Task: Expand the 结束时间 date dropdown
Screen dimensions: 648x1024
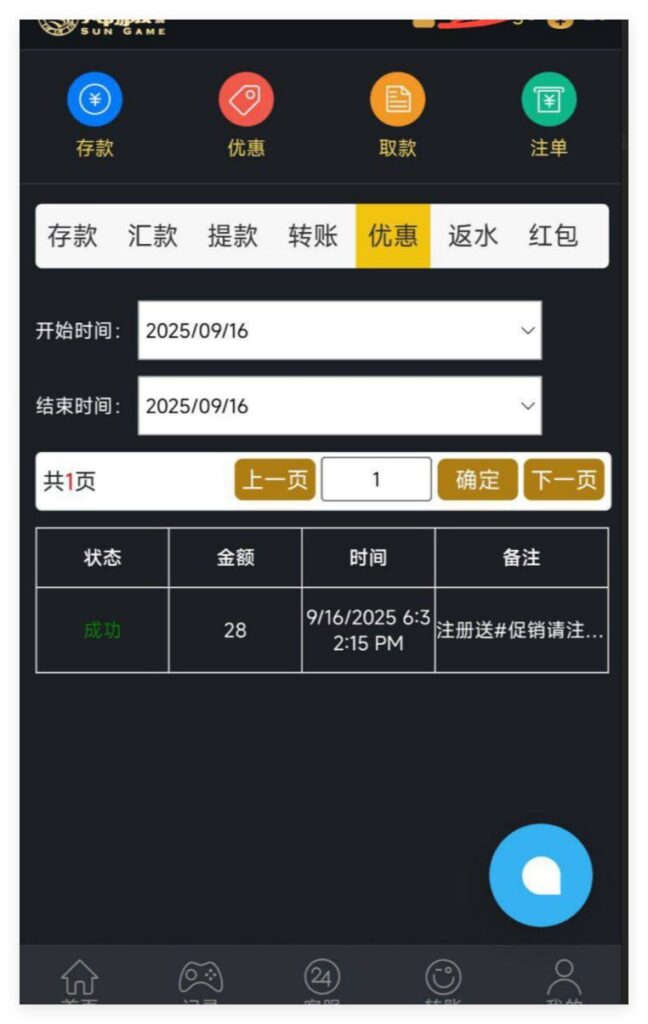Action: click(x=339, y=407)
